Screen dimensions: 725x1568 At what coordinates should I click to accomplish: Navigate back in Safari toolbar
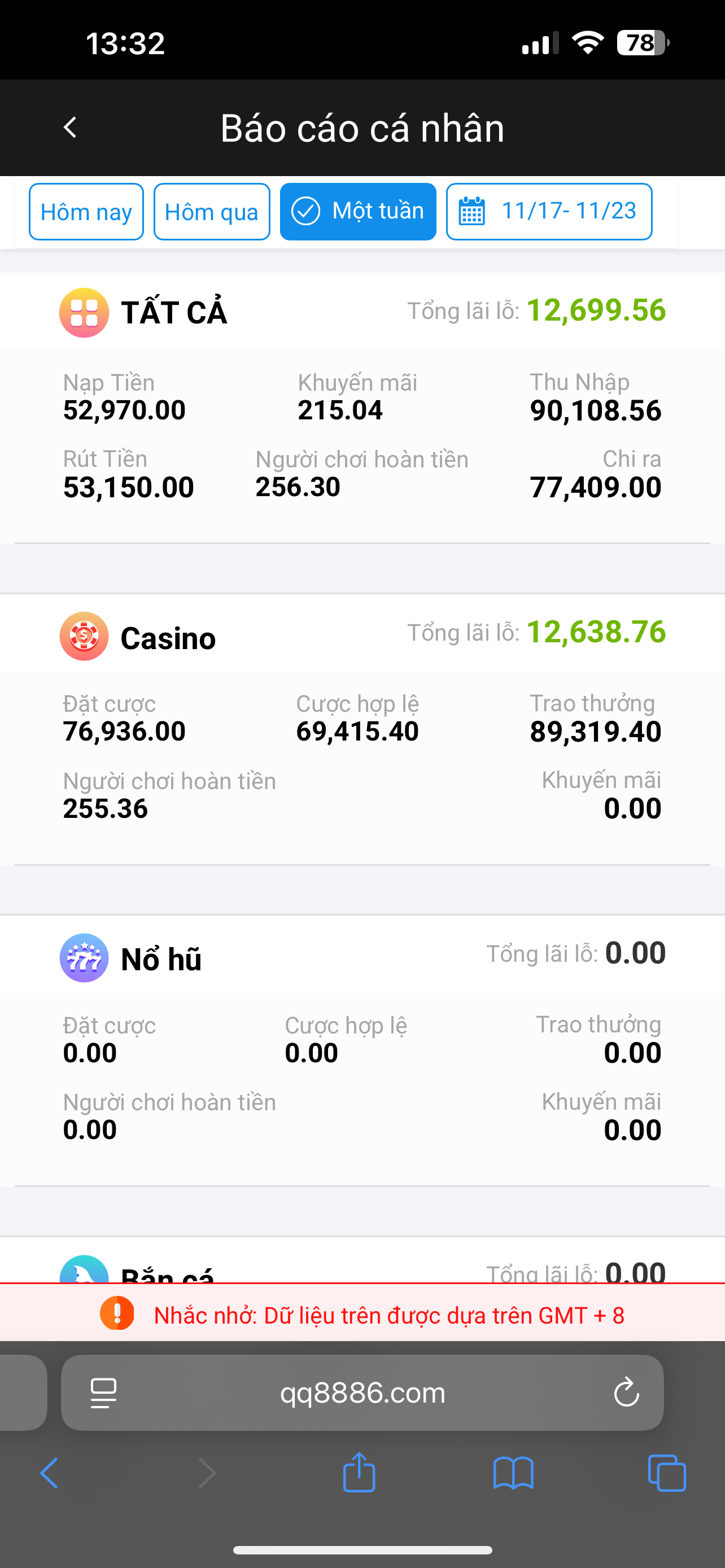49,1474
